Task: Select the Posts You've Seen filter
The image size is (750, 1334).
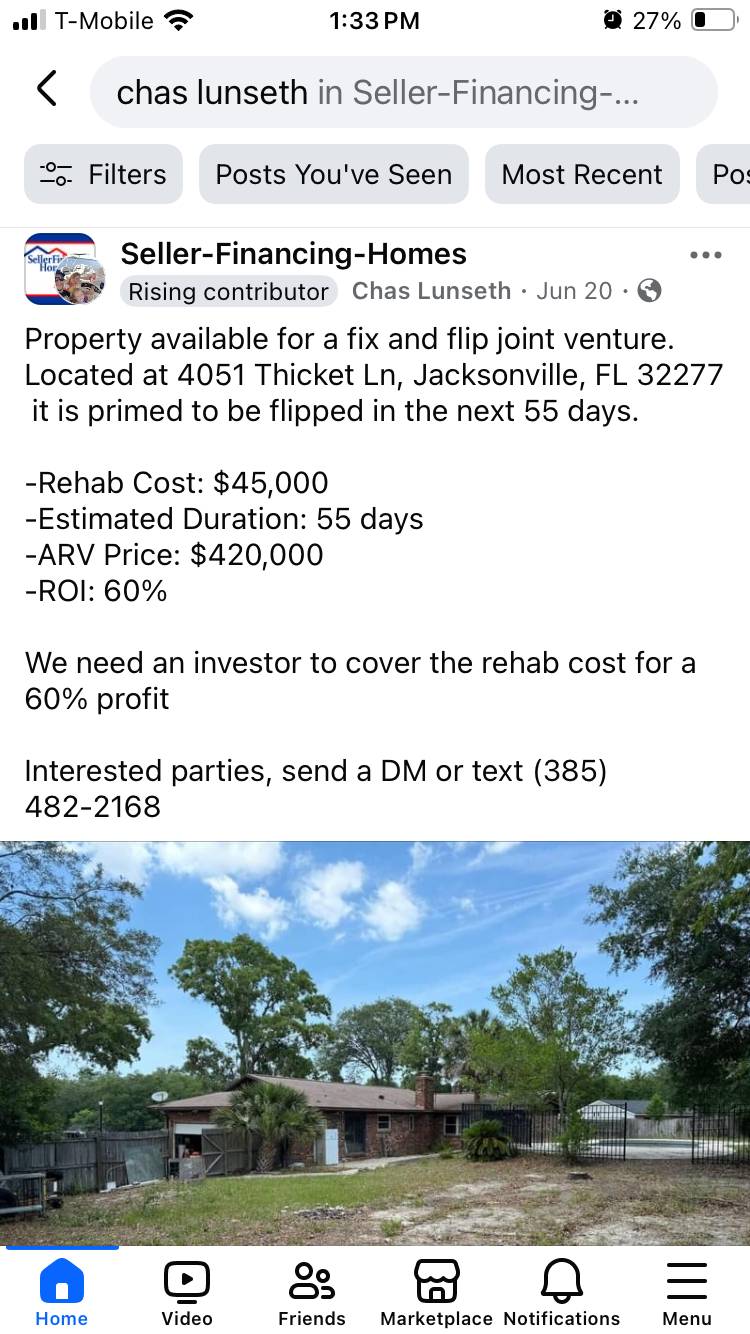Action: (x=333, y=174)
